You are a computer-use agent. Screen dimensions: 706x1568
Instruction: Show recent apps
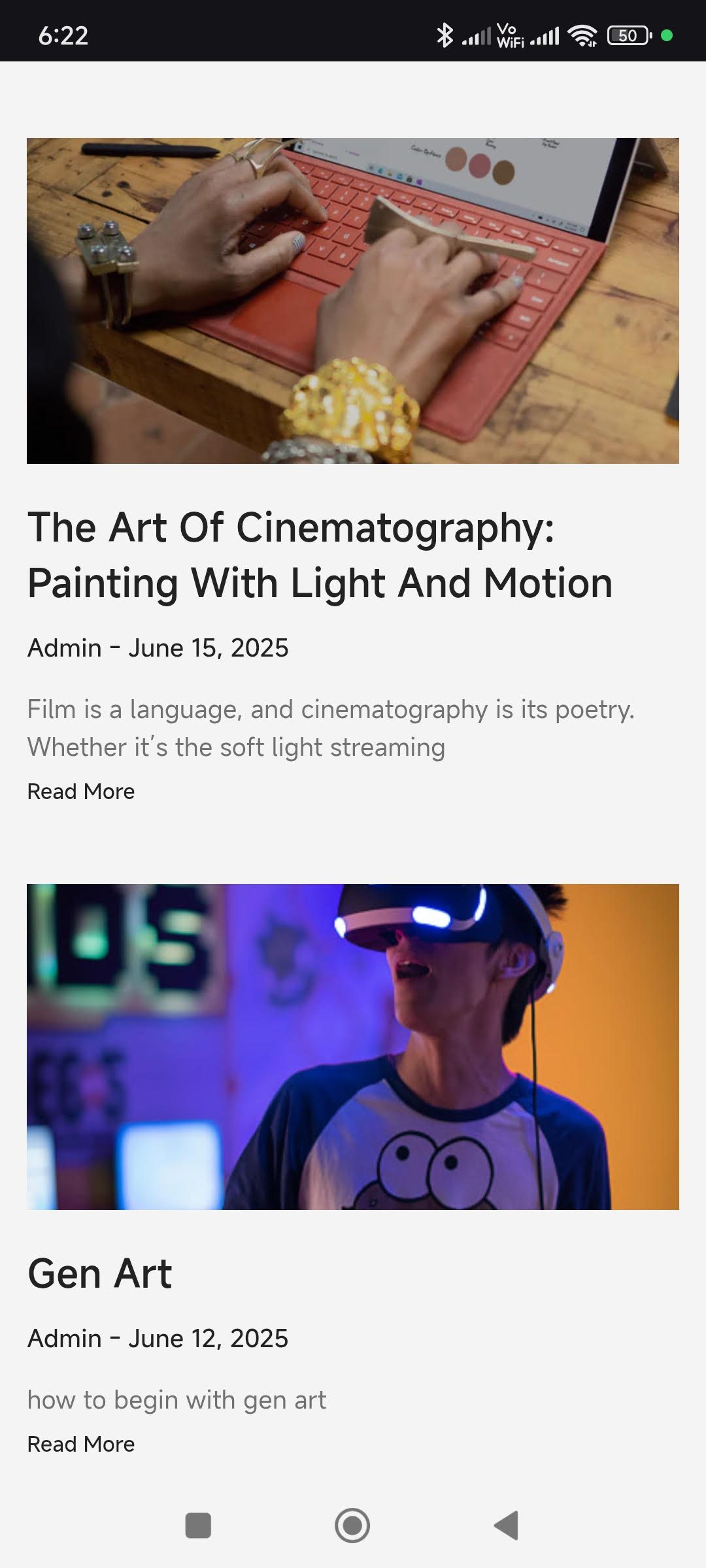click(x=198, y=1526)
